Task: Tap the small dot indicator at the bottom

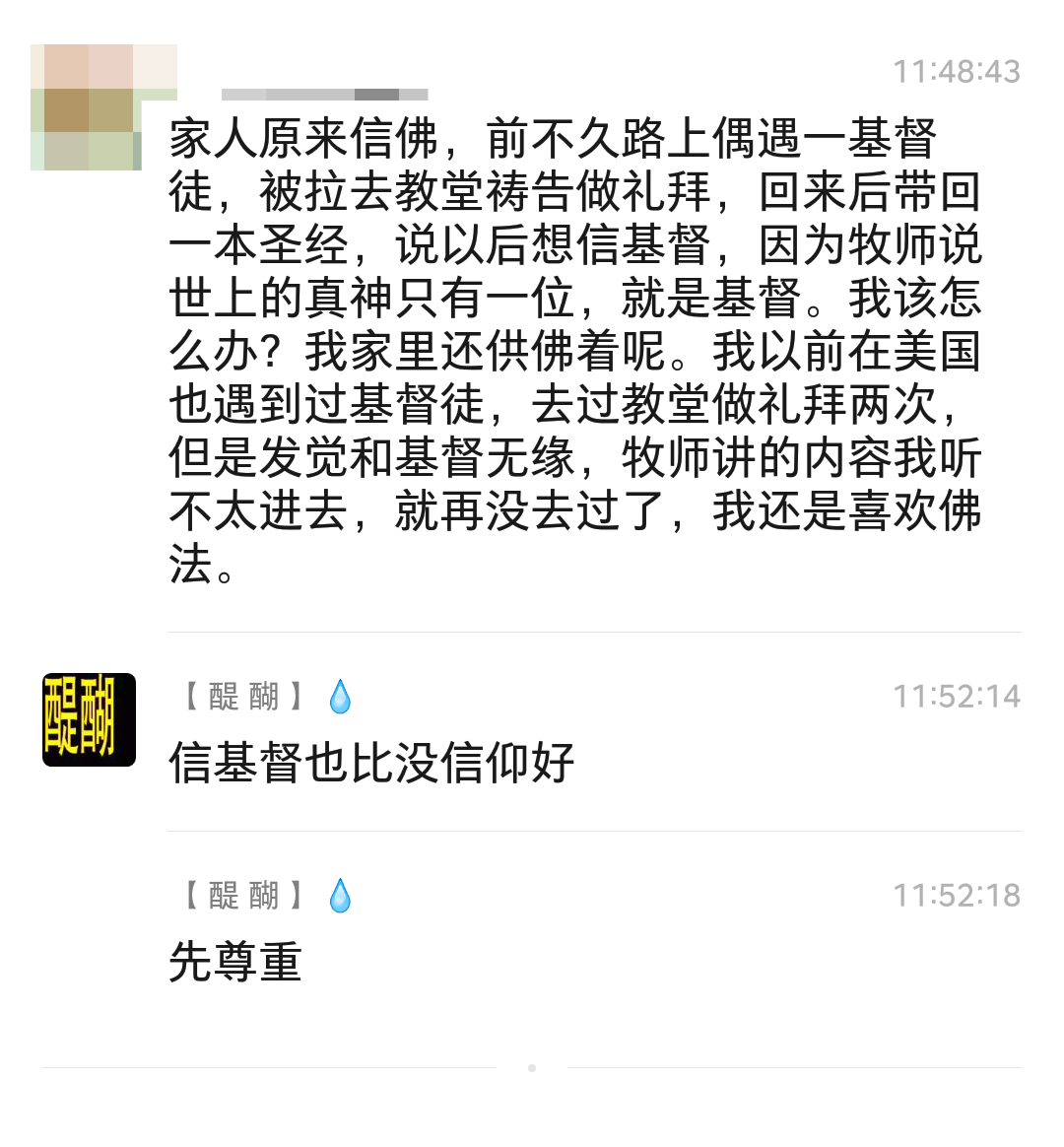Action: click(532, 1066)
